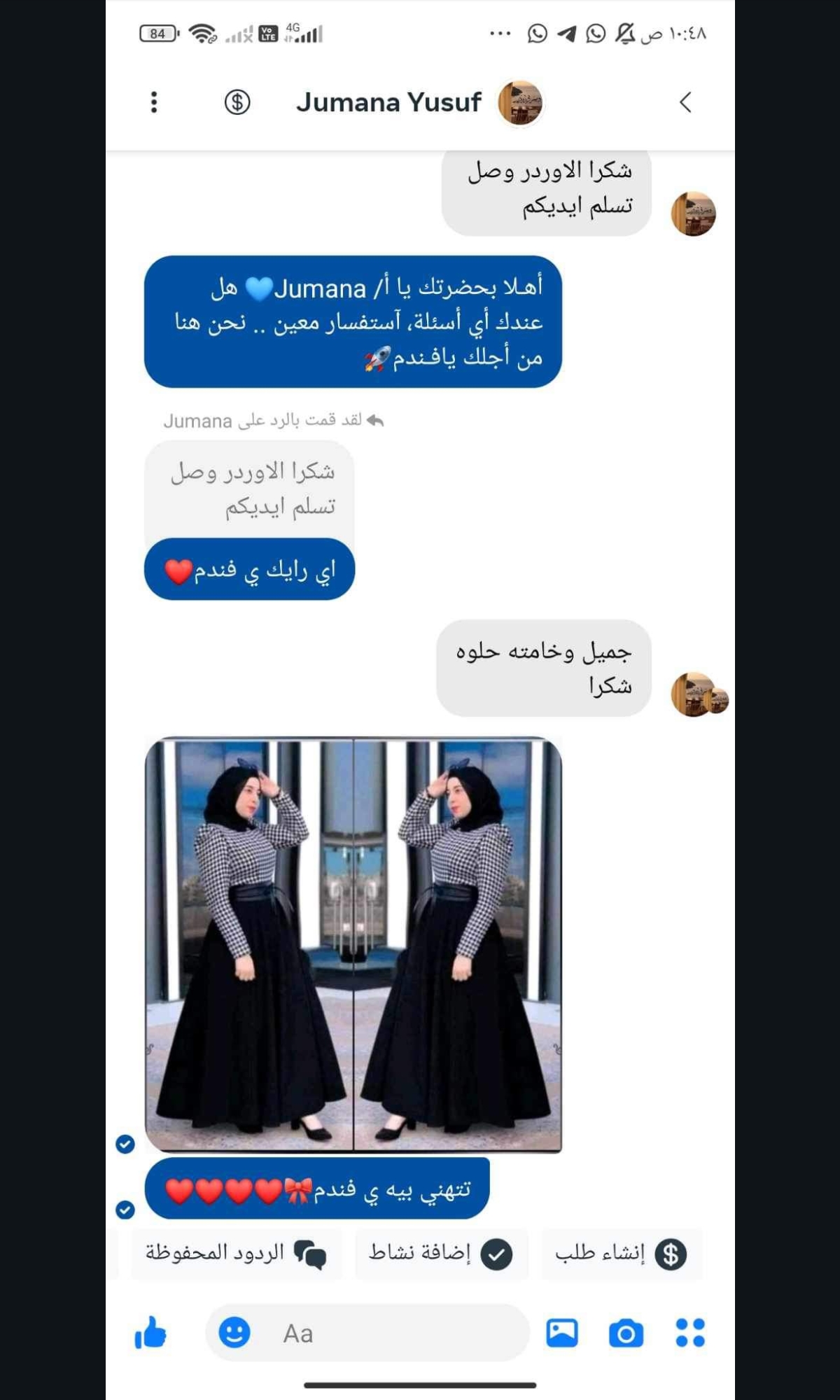Open the four-dot more options menu

click(x=690, y=1333)
